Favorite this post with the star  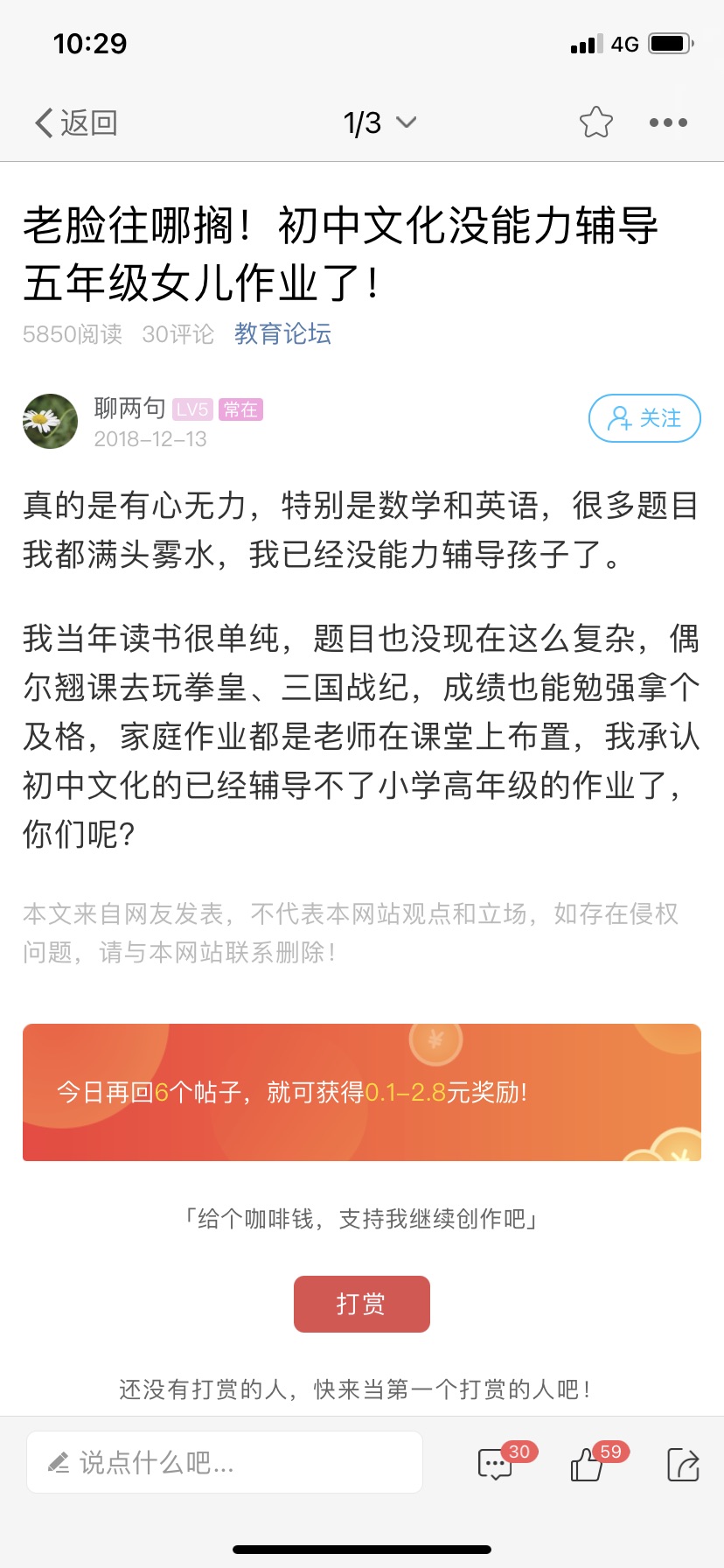(595, 122)
